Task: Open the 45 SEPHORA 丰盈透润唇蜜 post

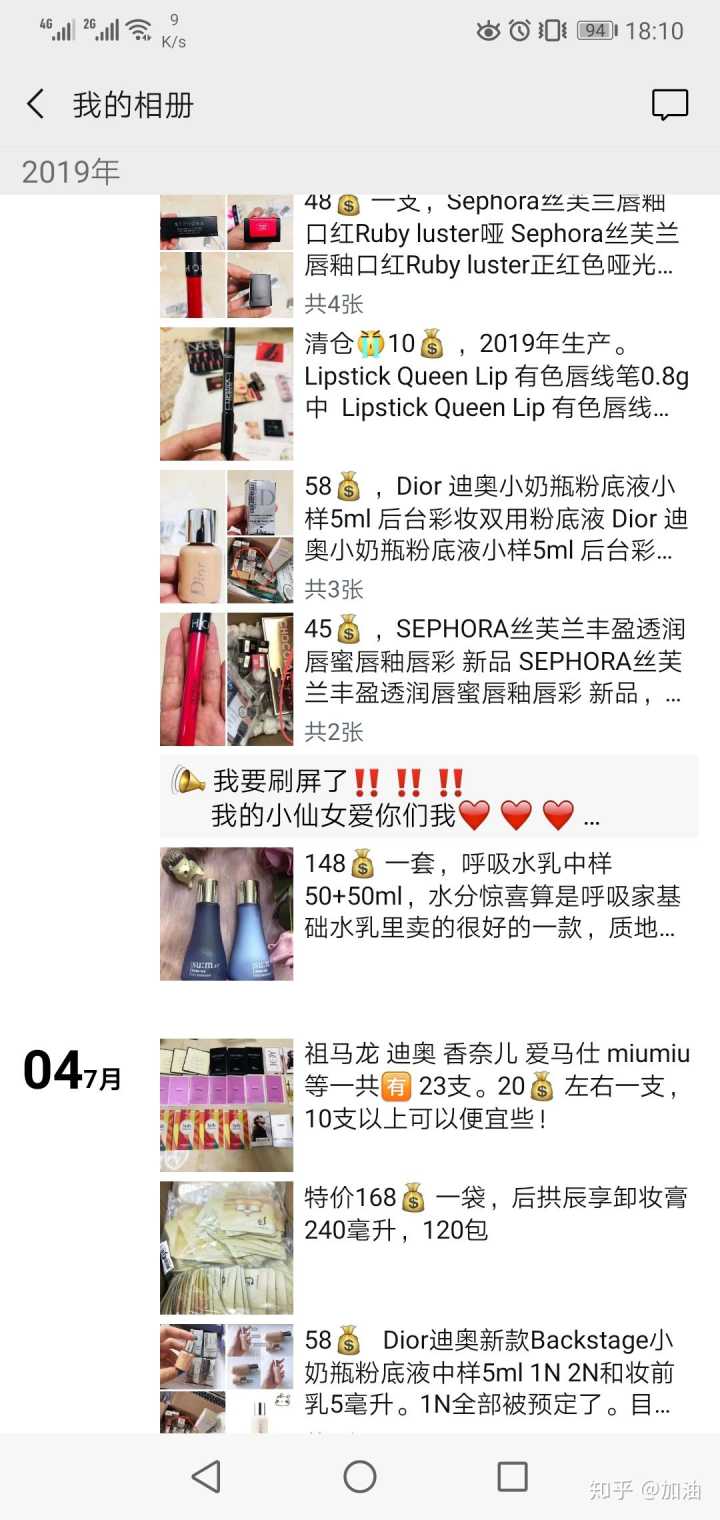Action: (x=495, y=661)
